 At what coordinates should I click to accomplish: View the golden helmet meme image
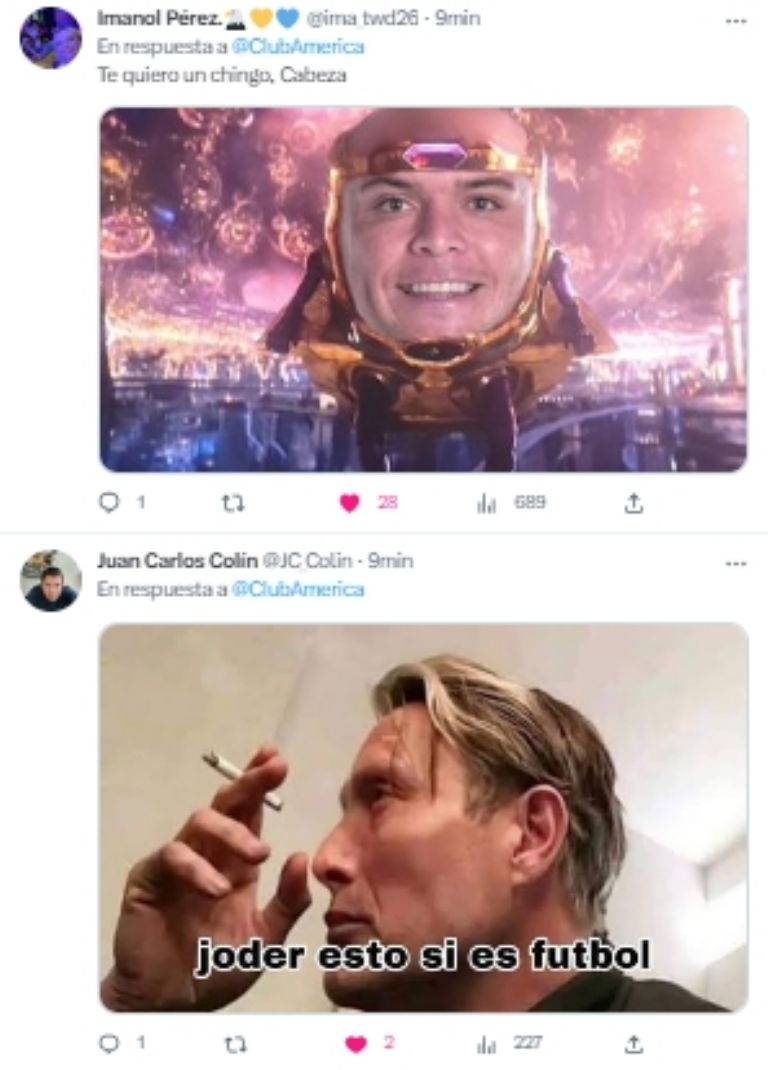[x=423, y=289]
